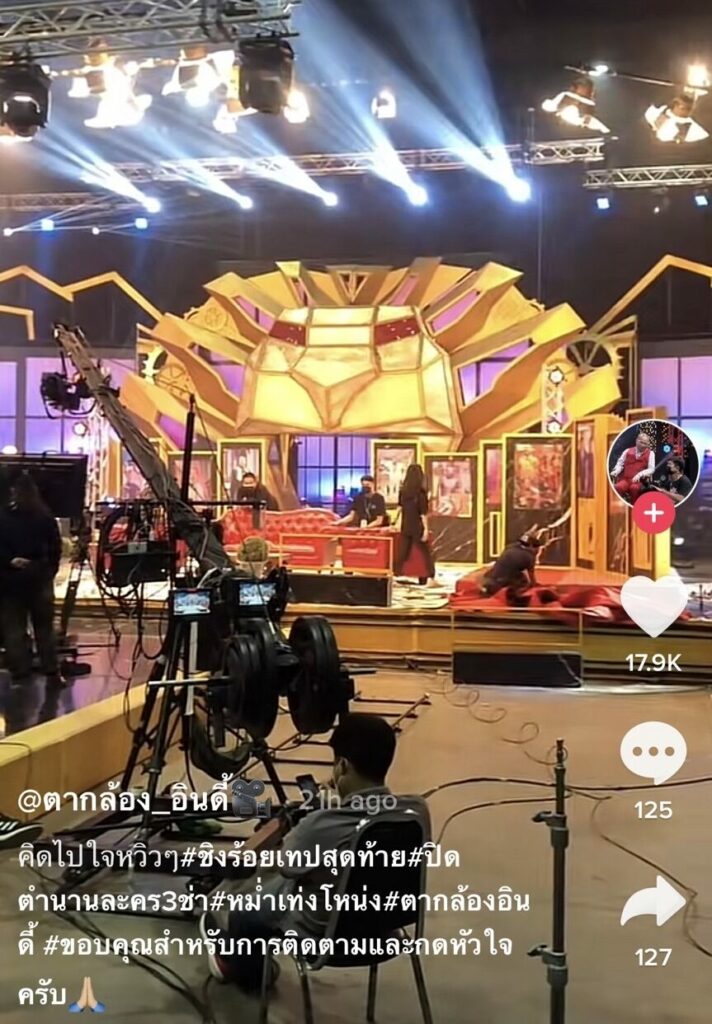The height and width of the screenshot is (1024, 712).
Task: Follow creator with the red plus button
Action: click(653, 513)
